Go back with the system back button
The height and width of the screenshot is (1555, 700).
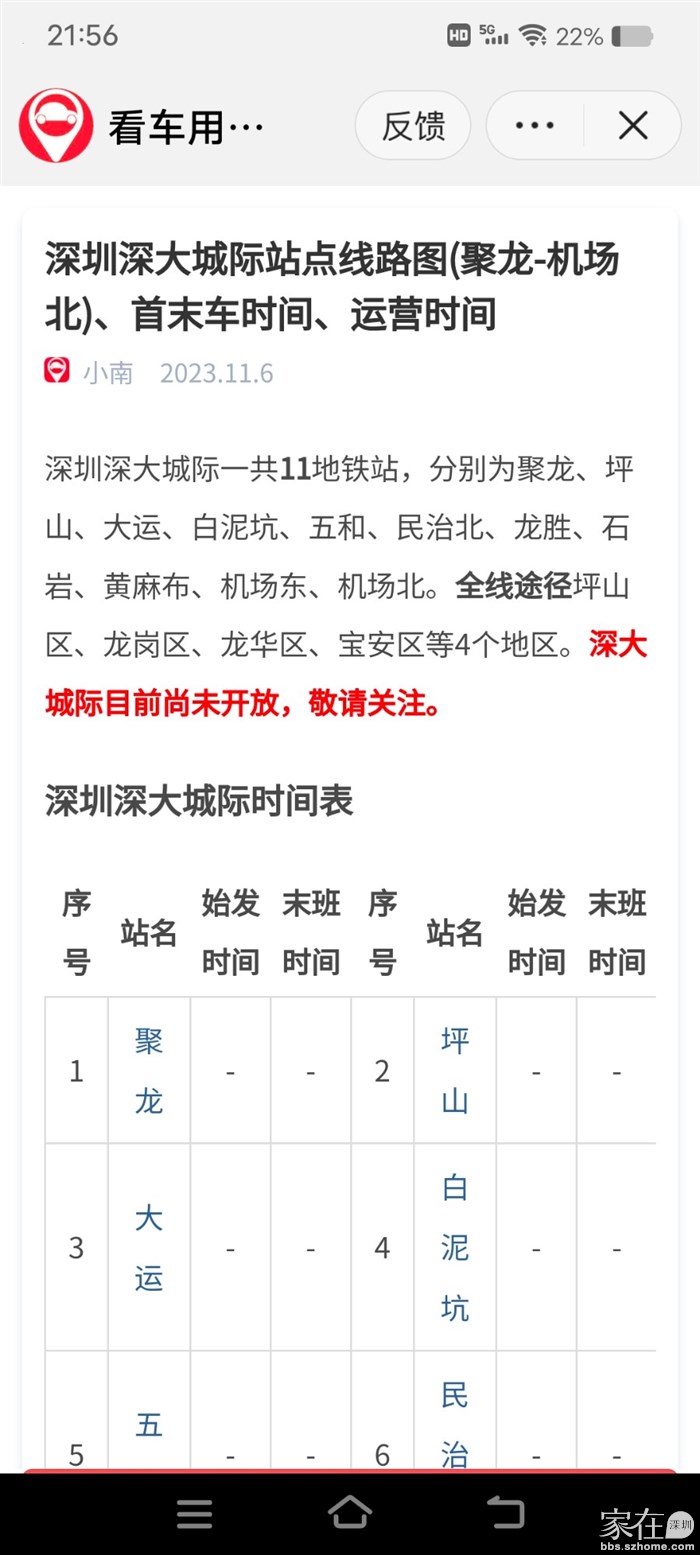pyautogui.click(x=505, y=1512)
